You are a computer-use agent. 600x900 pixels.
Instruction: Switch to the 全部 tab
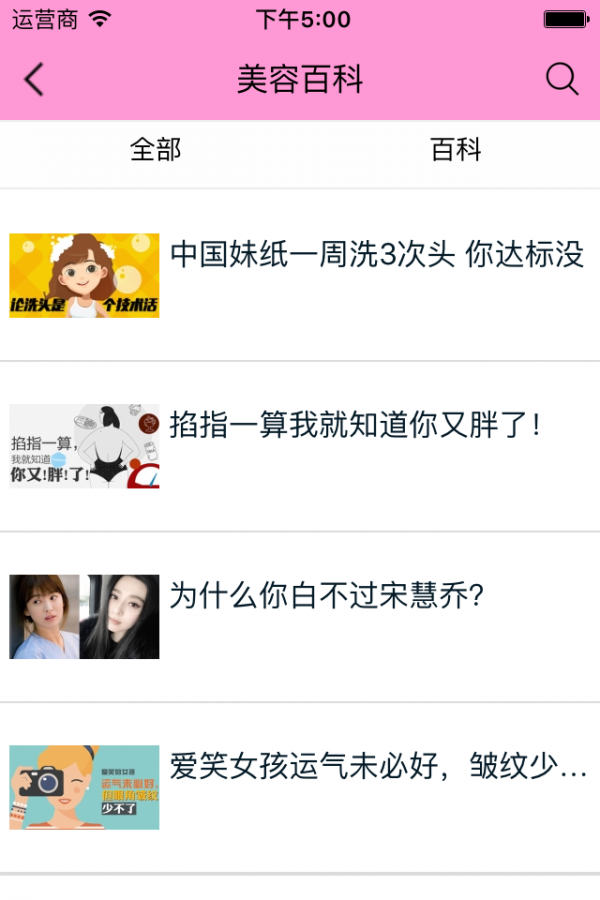click(x=155, y=150)
